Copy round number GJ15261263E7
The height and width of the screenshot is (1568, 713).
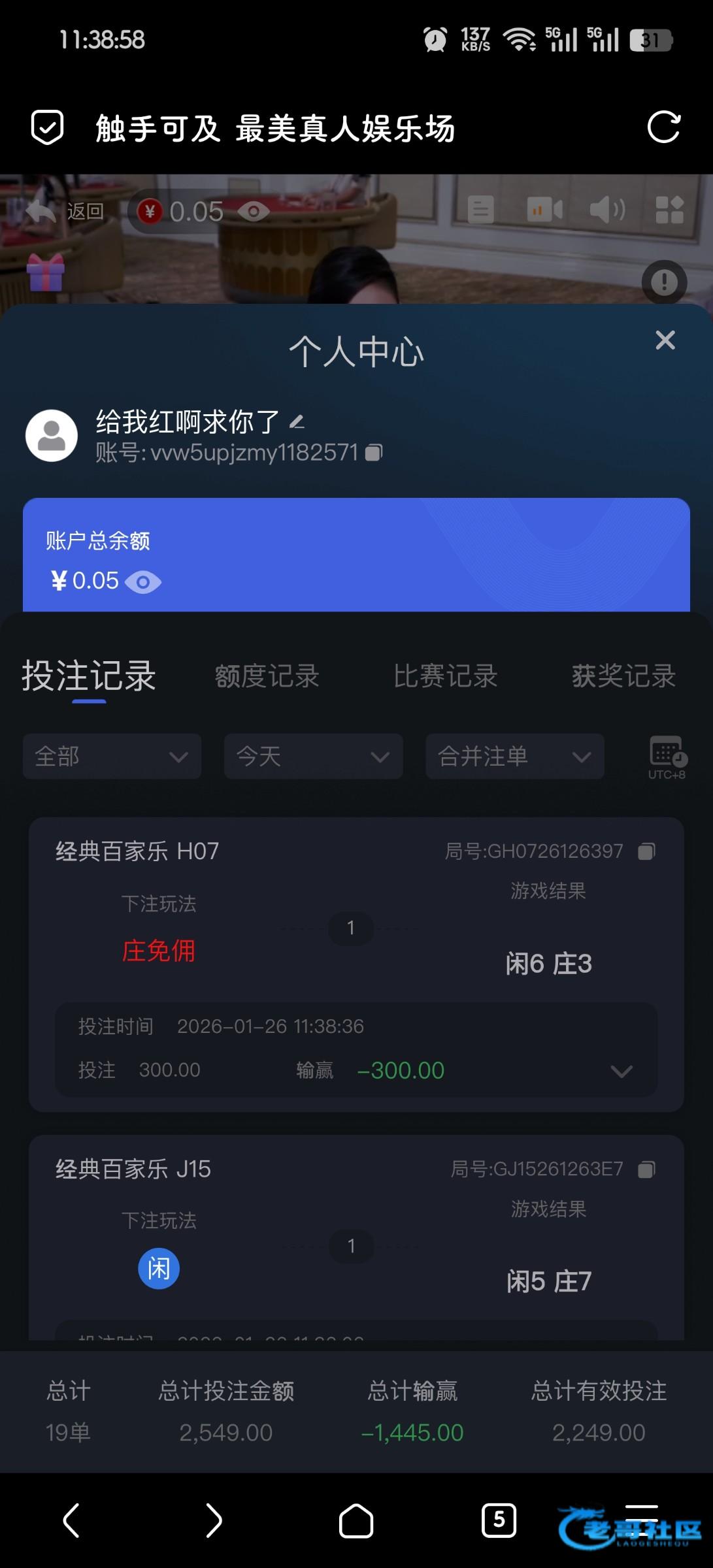point(646,1169)
